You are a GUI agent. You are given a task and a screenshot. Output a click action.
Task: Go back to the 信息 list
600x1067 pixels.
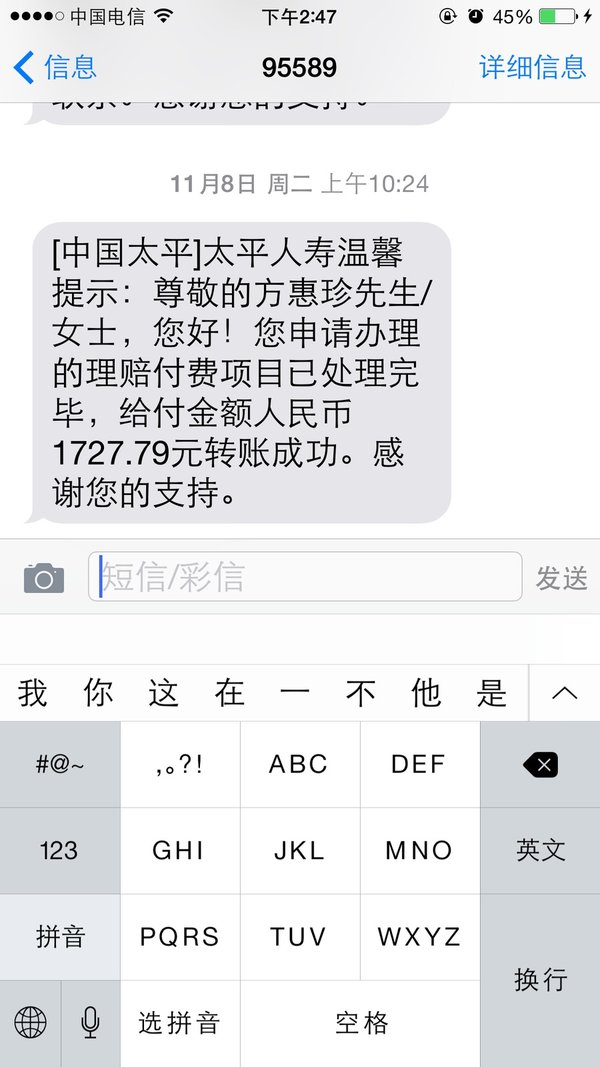(55, 68)
